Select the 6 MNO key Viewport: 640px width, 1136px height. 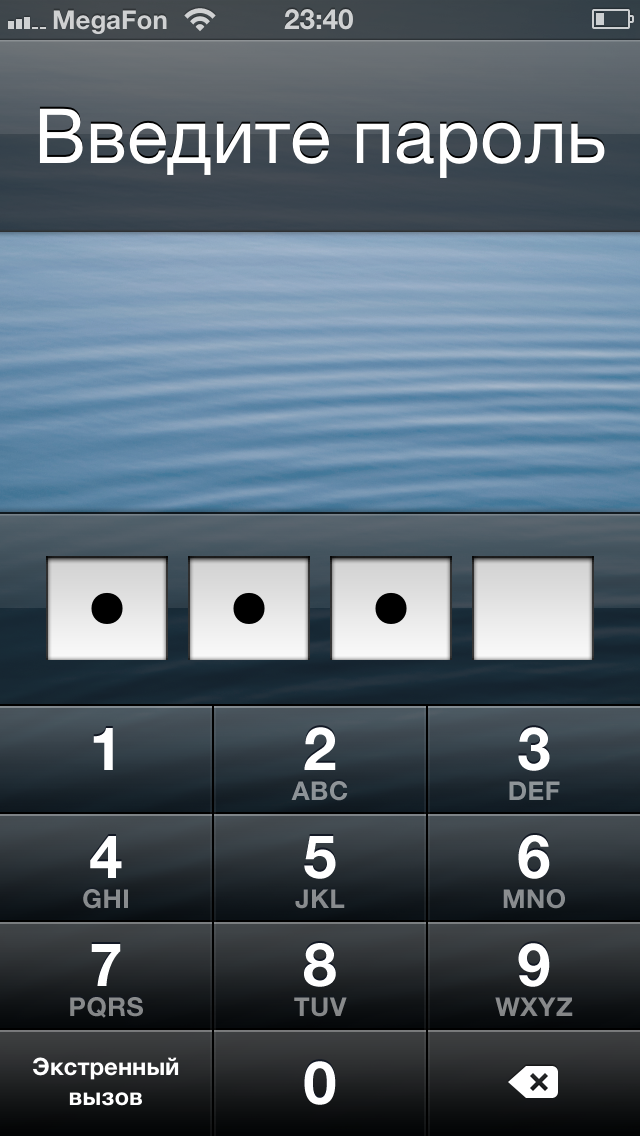point(534,868)
